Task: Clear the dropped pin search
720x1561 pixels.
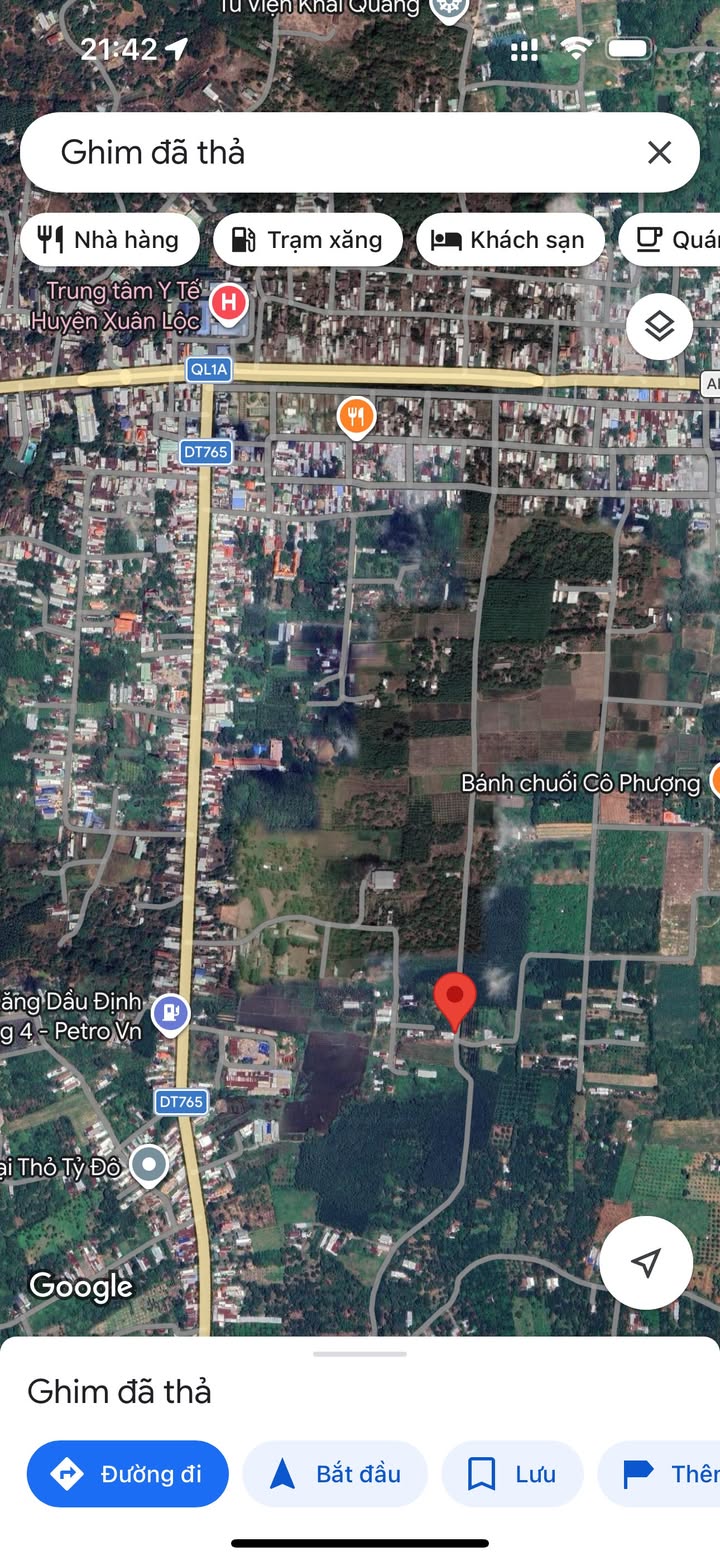Action: pos(659,152)
